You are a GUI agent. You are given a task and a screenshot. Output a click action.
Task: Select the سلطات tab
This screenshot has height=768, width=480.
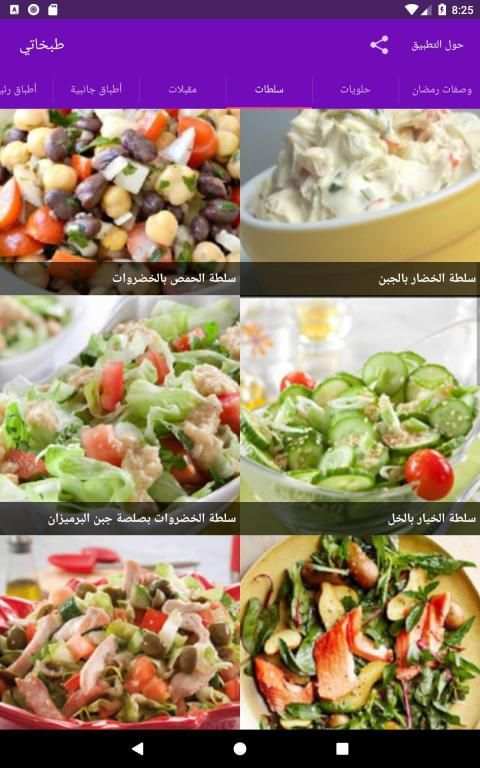(269, 90)
